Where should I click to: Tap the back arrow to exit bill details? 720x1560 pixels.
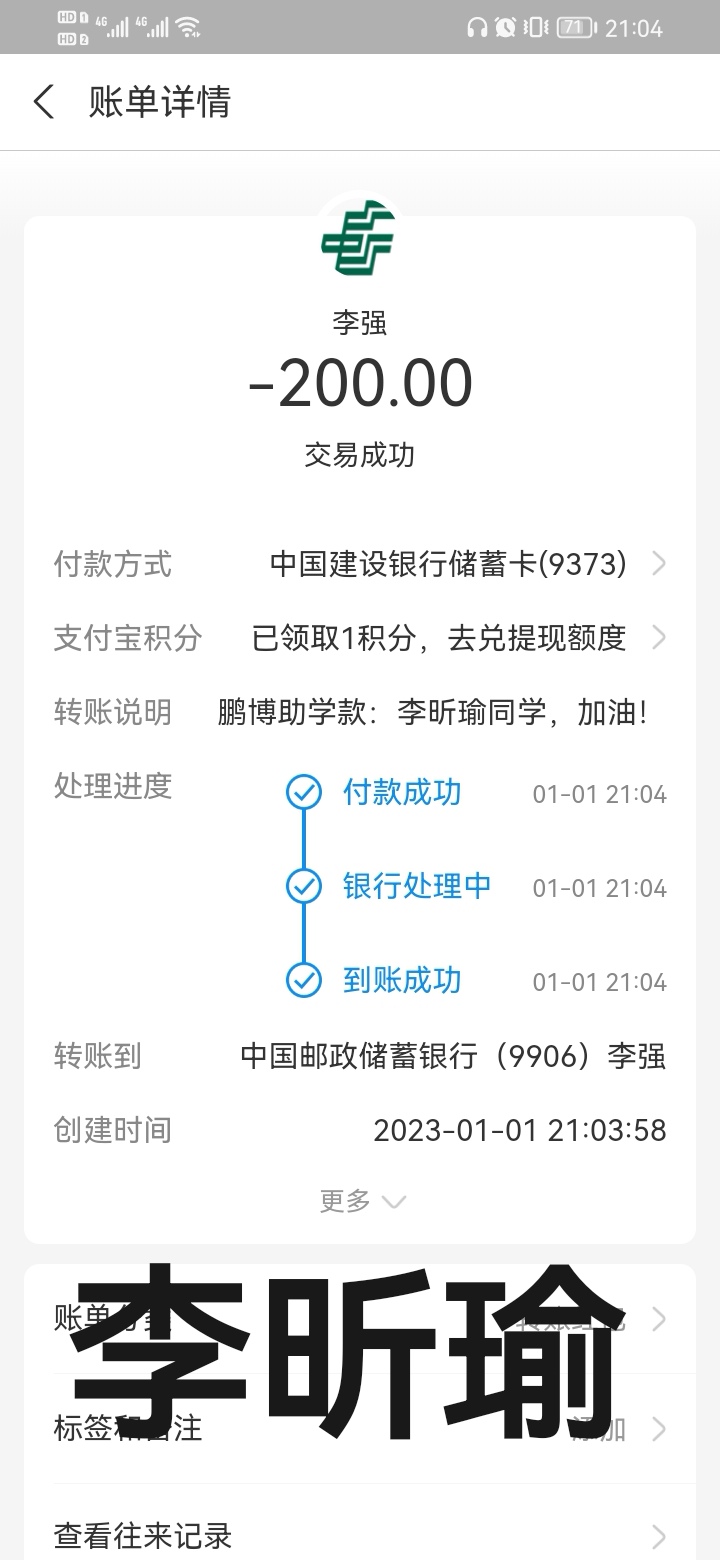42,102
